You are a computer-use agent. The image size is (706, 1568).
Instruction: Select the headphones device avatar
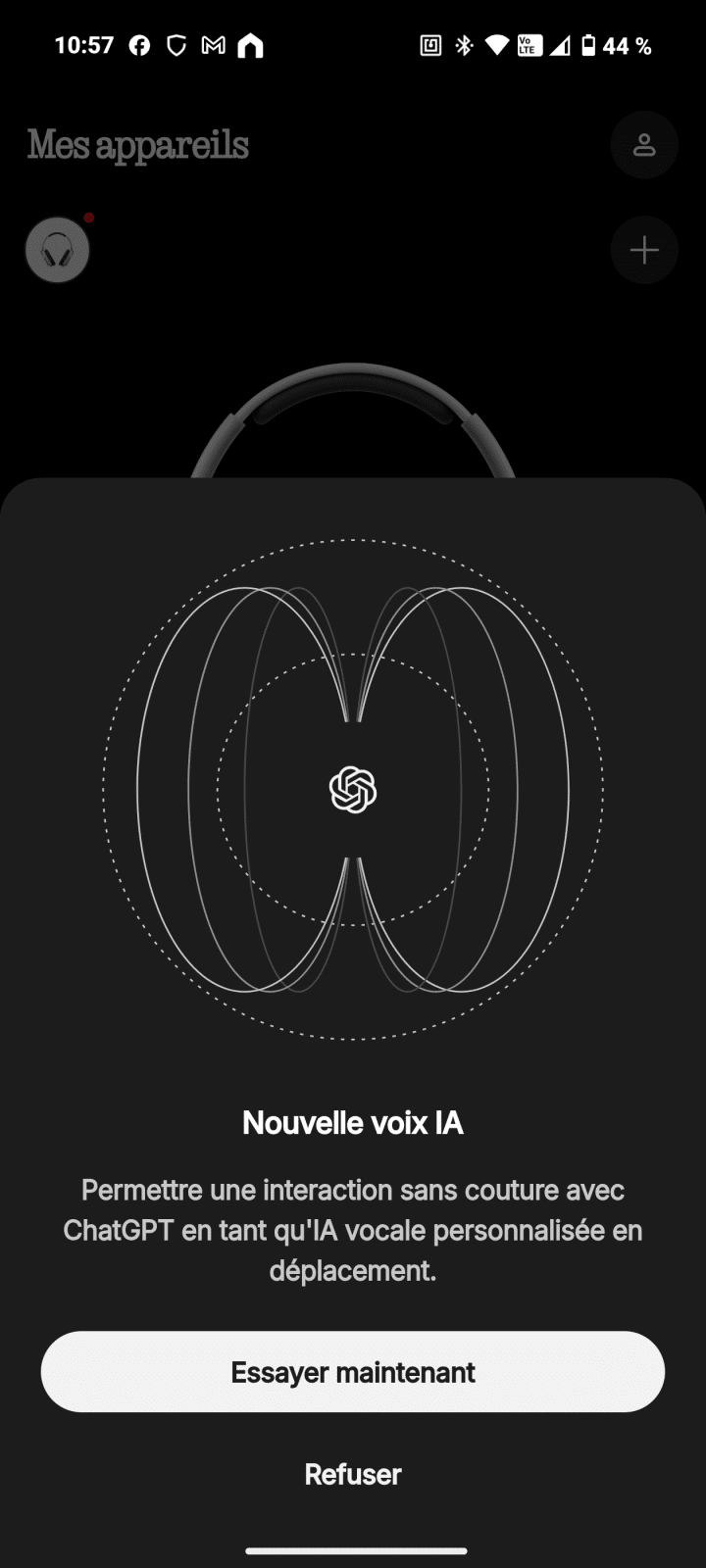(x=58, y=250)
